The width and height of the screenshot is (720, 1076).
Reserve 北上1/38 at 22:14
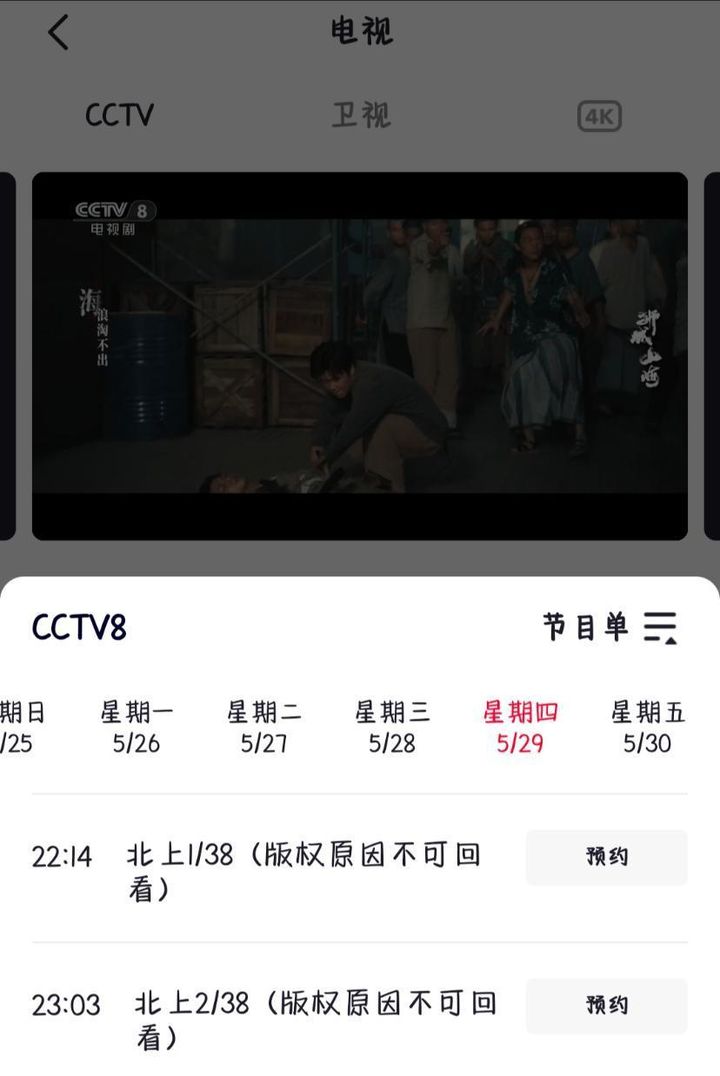tap(606, 857)
